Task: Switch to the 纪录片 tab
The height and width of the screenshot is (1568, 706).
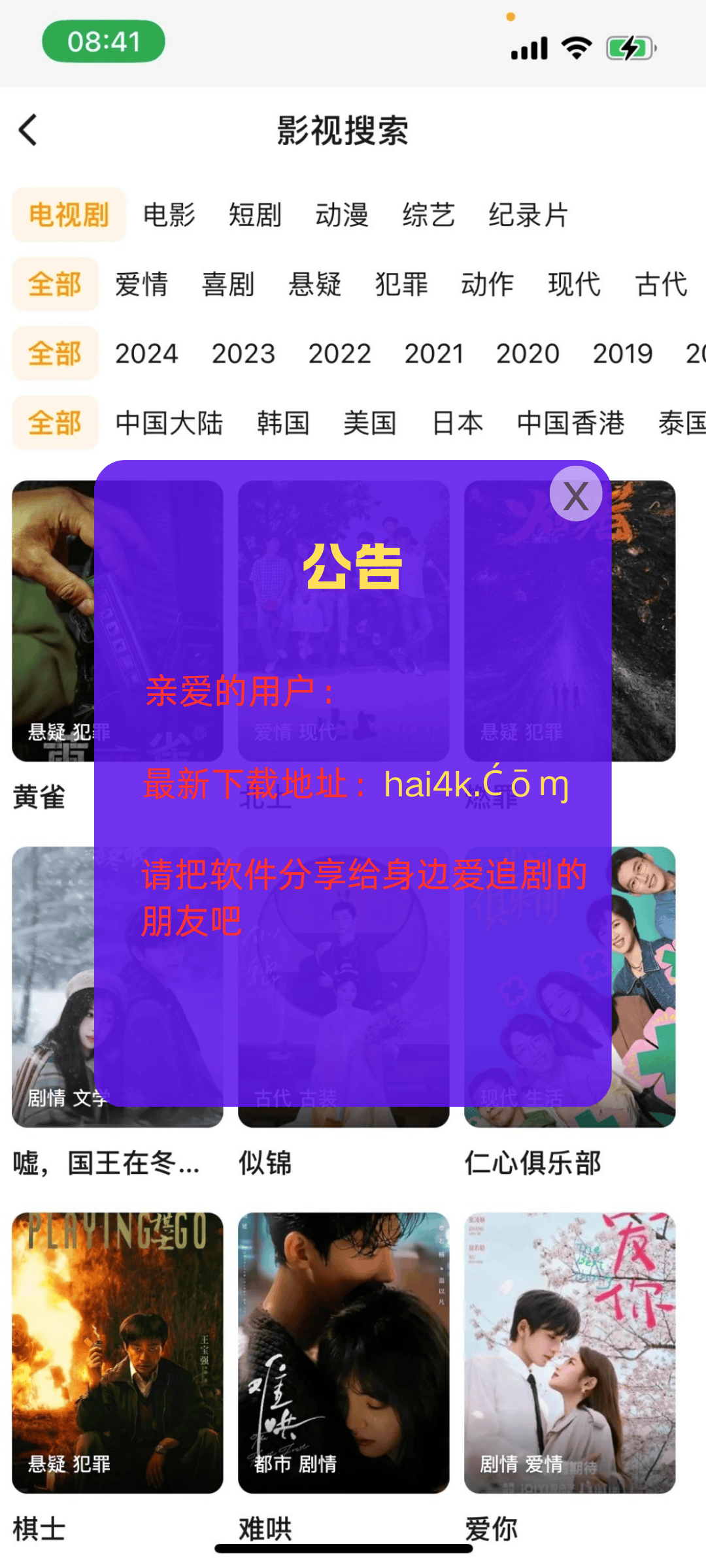Action: click(x=528, y=215)
